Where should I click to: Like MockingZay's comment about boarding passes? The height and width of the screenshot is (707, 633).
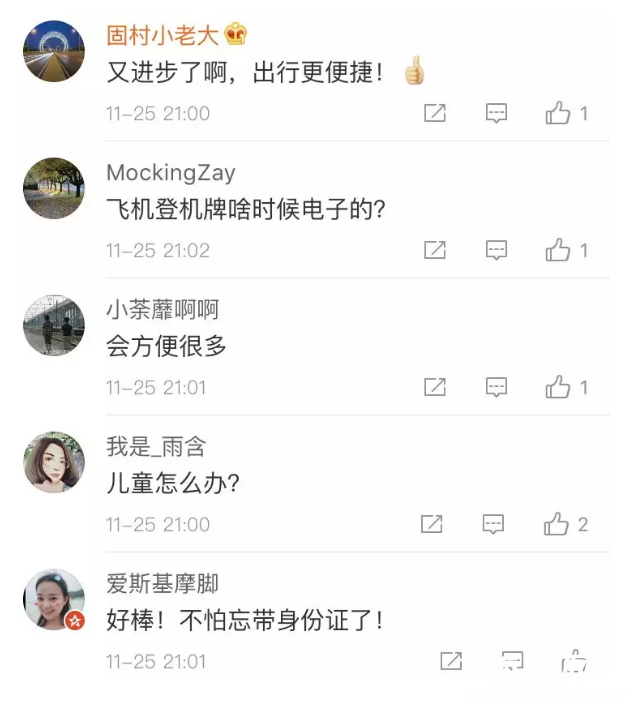click(x=558, y=251)
